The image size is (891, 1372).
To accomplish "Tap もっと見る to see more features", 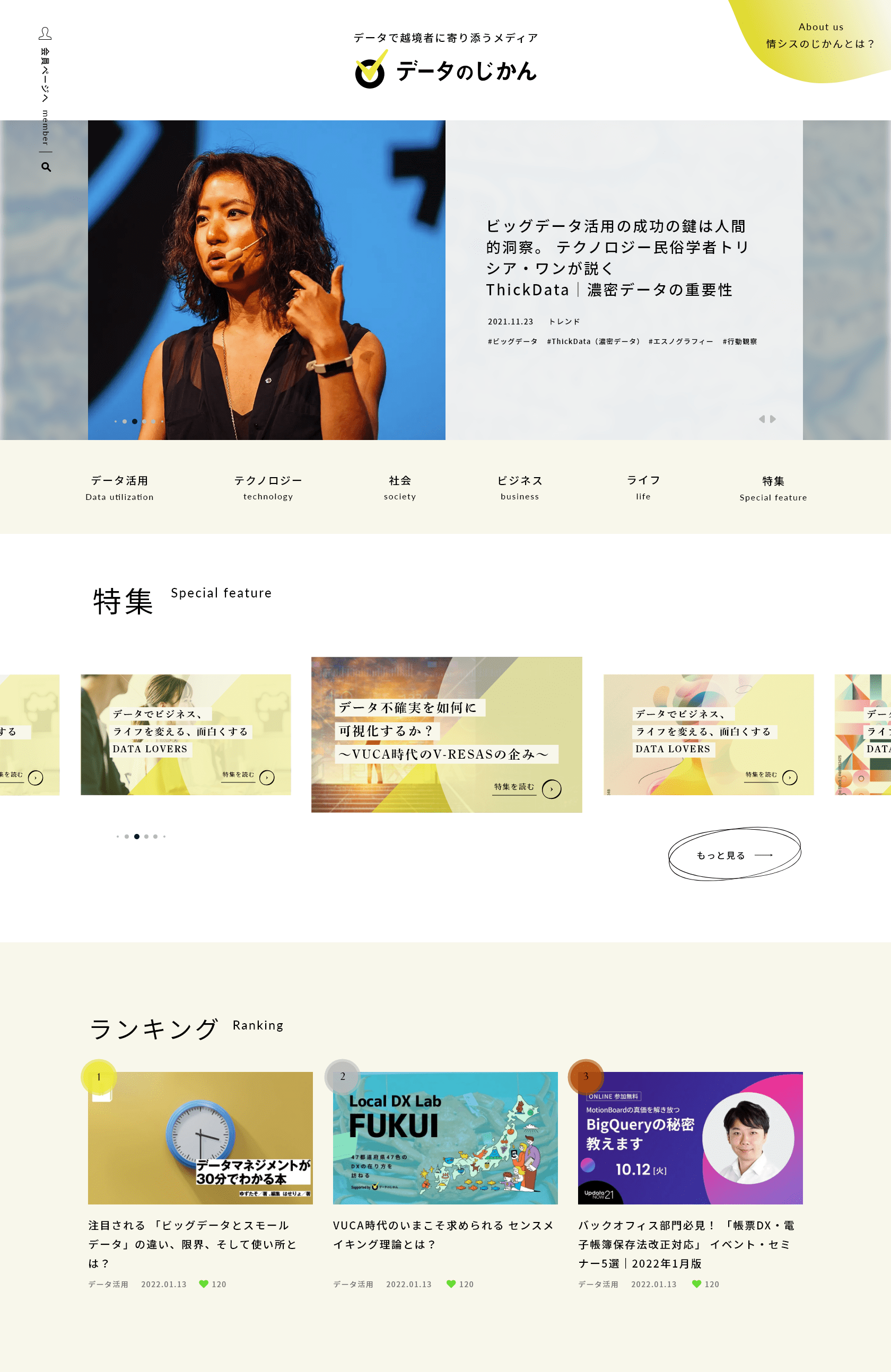I will (x=734, y=855).
